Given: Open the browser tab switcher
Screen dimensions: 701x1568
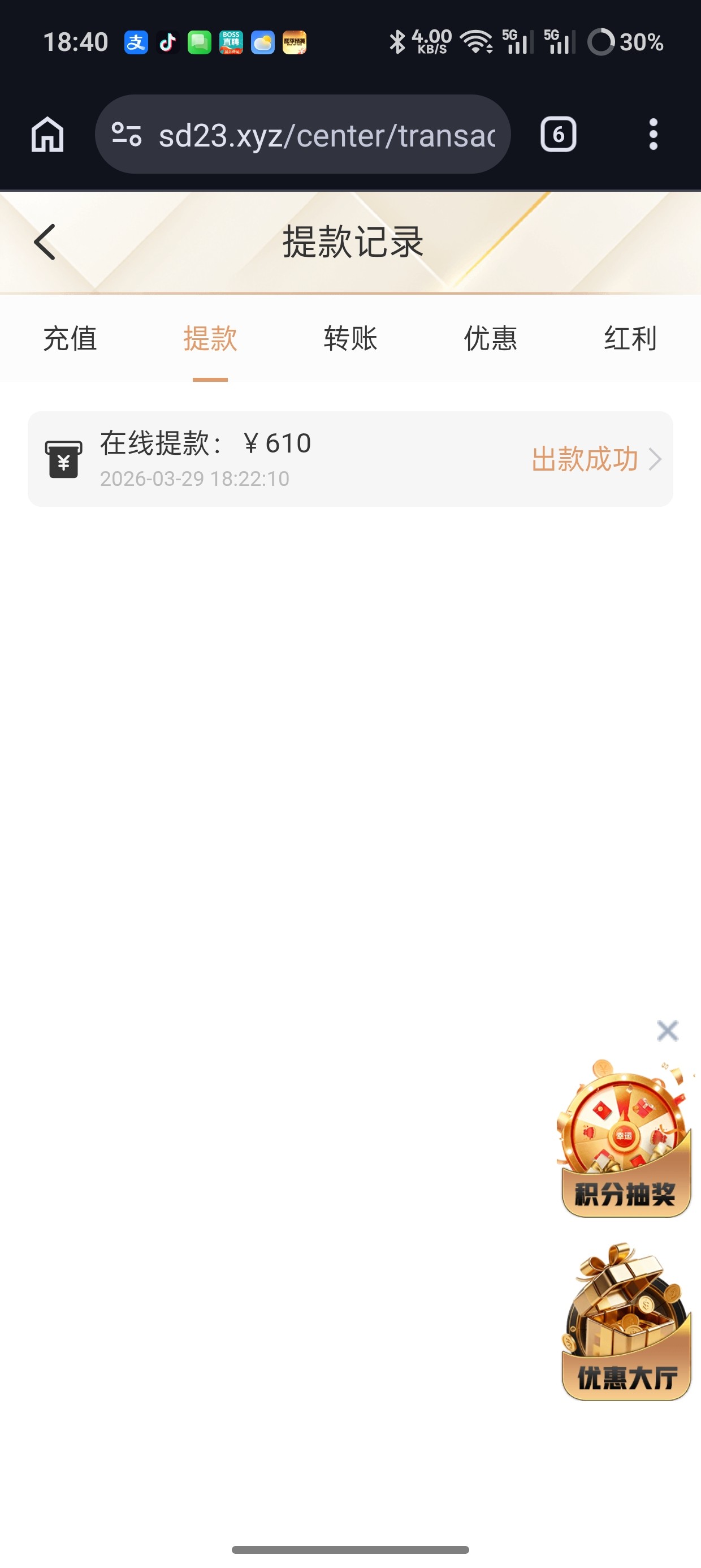Looking at the screenshot, I should coord(558,135).
